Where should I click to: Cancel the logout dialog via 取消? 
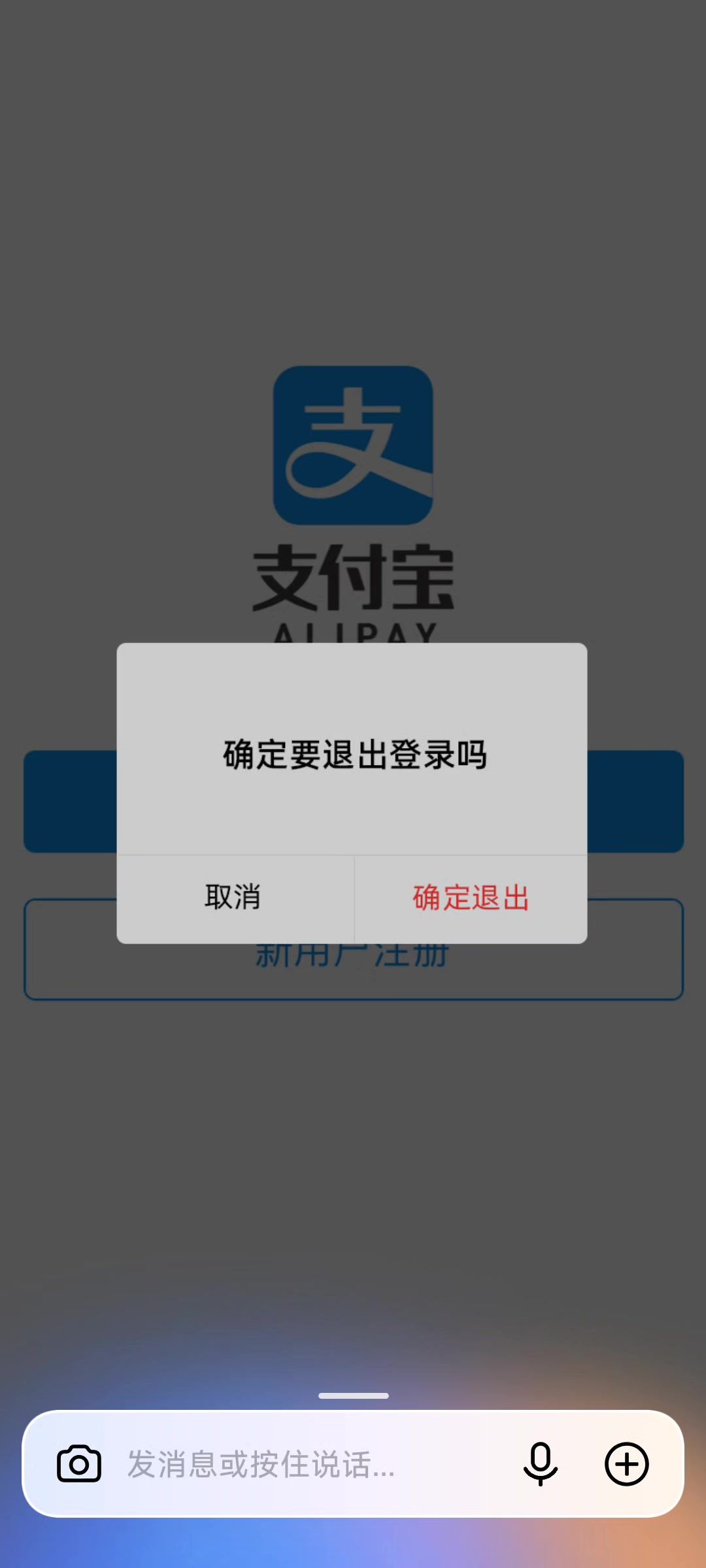click(234, 898)
